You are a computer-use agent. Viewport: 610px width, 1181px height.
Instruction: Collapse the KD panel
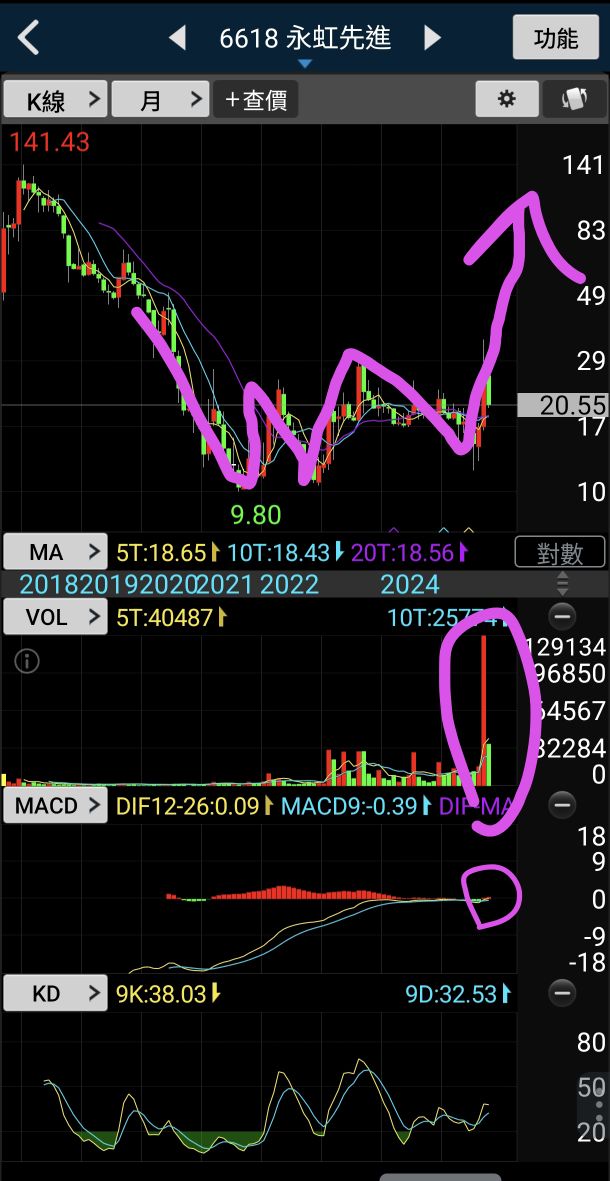[563, 993]
